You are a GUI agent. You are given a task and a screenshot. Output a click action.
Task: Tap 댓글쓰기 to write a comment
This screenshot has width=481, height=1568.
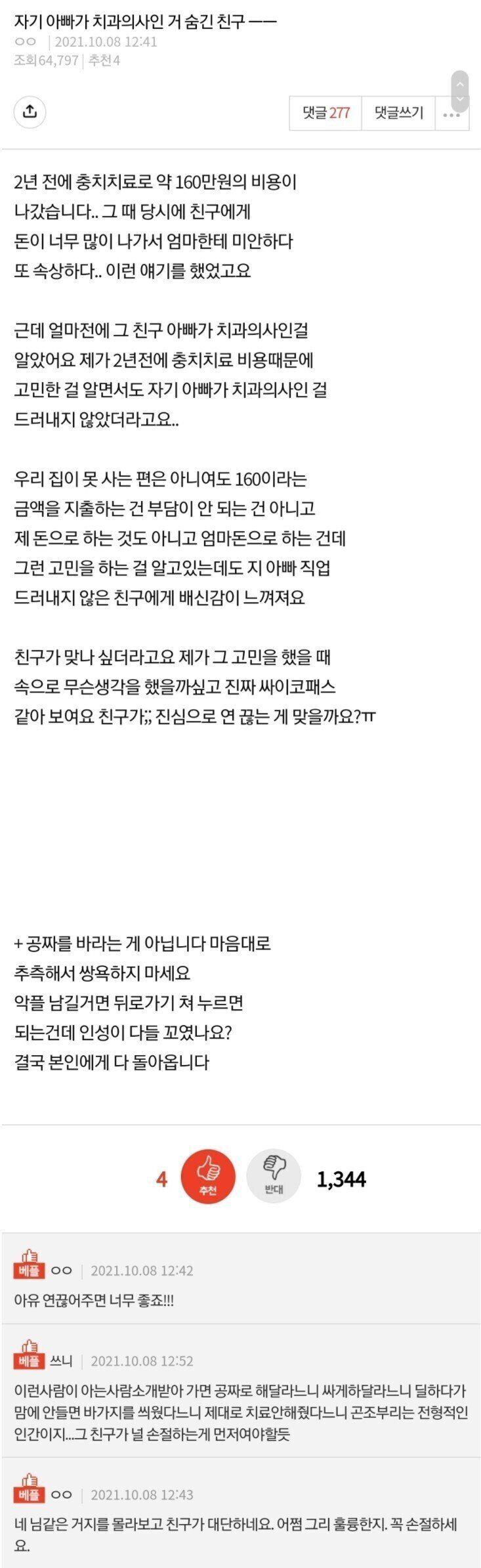(398, 113)
